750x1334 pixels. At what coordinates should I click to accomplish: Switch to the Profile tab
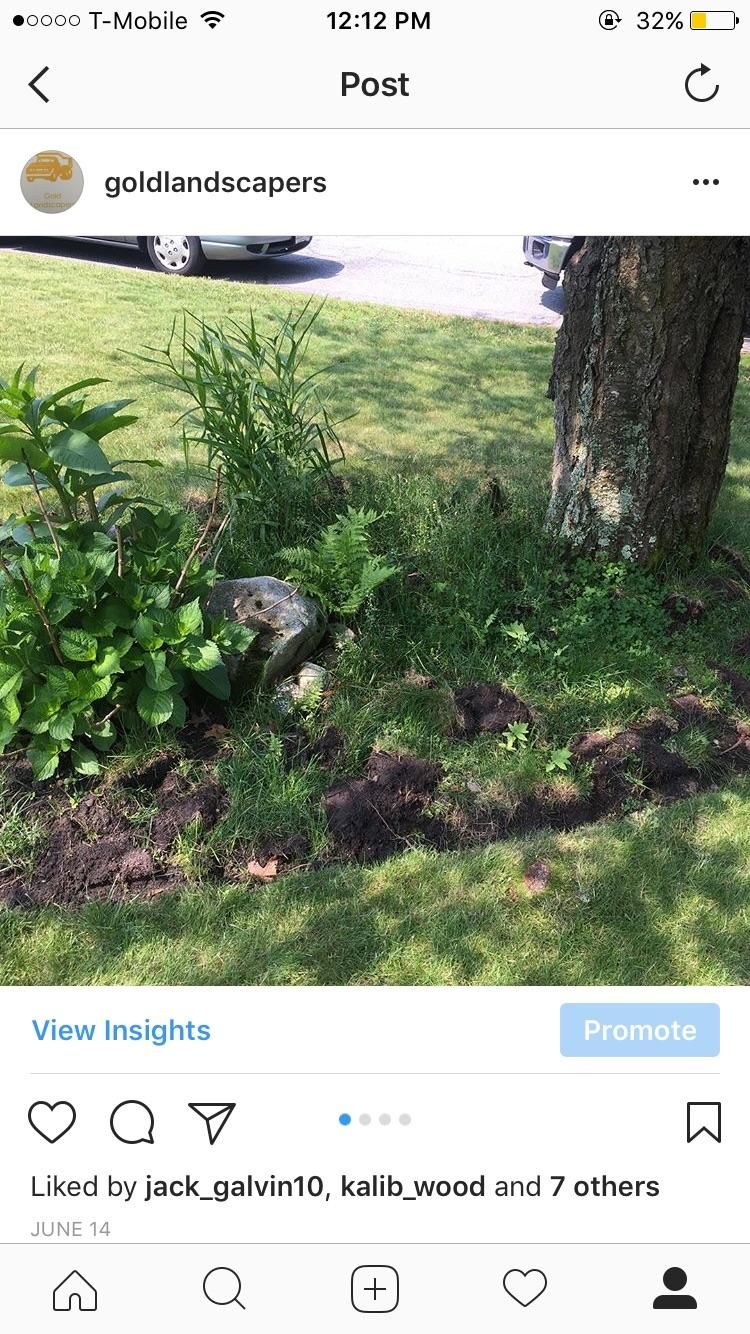(675, 1289)
